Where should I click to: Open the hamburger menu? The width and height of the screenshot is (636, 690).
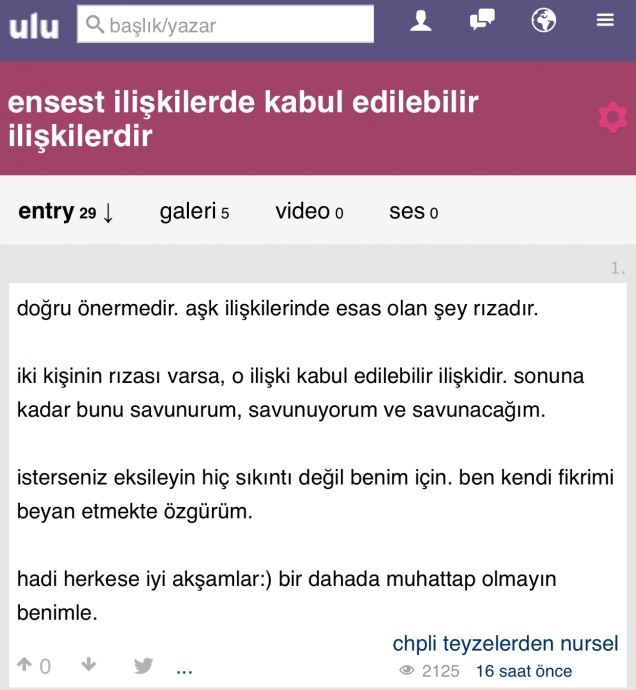(x=604, y=21)
